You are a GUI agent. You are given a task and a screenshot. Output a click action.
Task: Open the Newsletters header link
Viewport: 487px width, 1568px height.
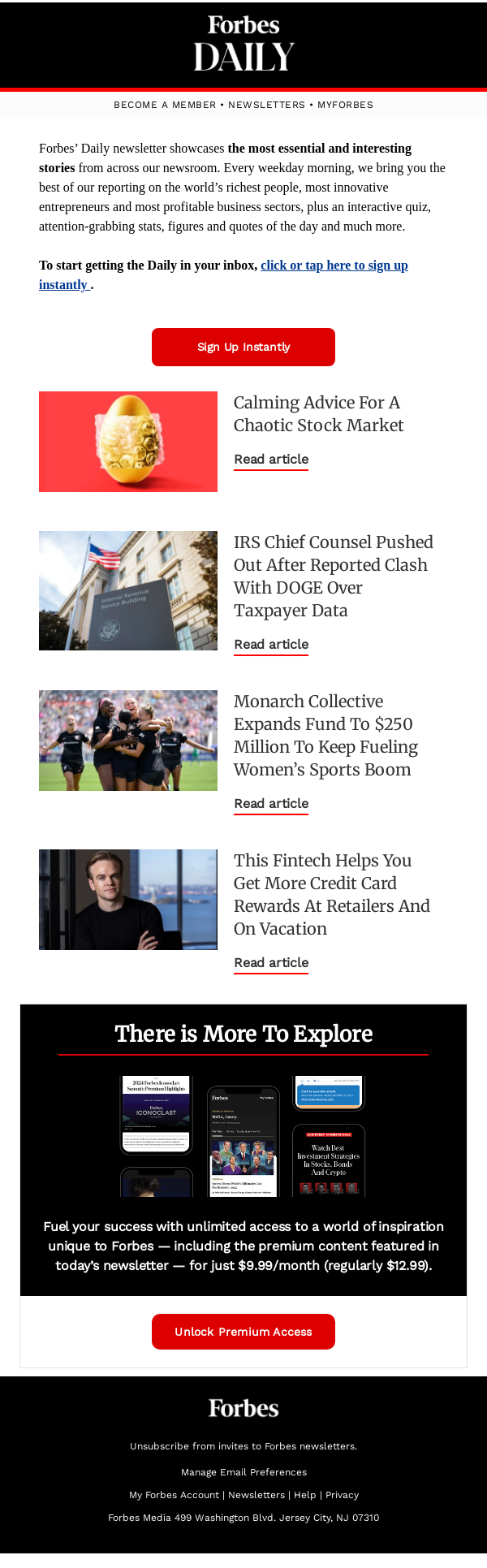coord(266,105)
